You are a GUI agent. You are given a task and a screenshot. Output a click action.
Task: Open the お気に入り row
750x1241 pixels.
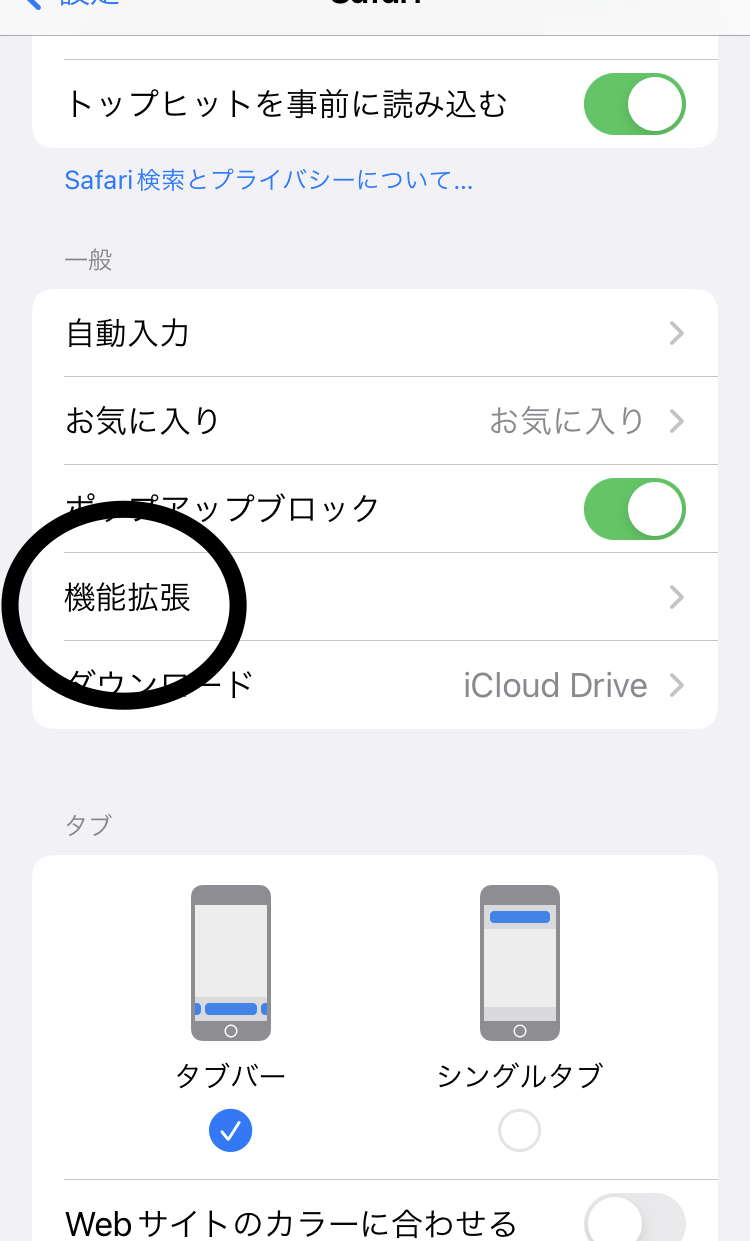[375, 421]
